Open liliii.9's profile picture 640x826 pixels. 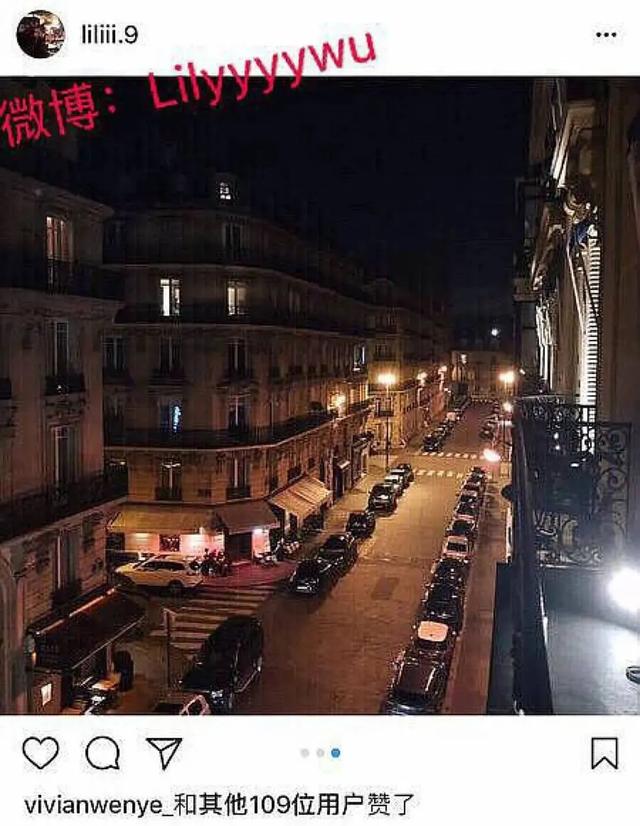pyautogui.click(x=40, y=35)
